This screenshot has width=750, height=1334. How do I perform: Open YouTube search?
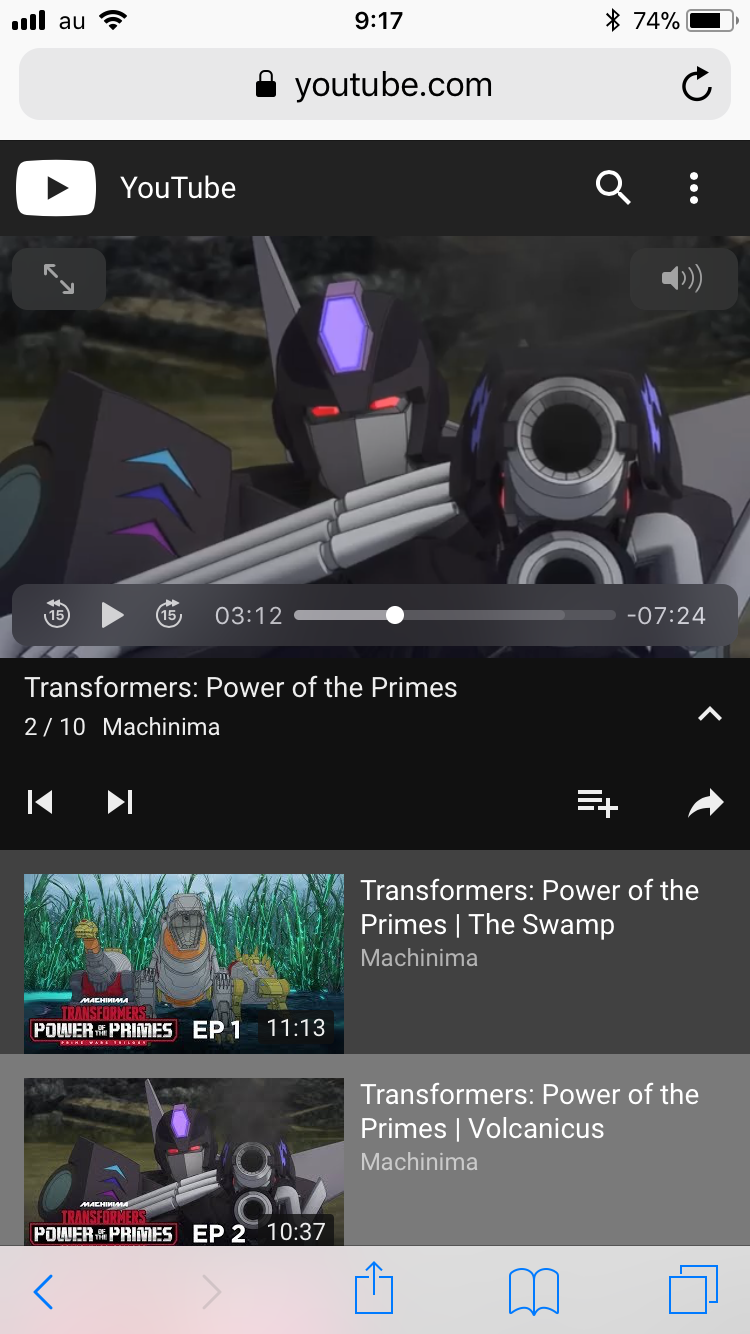click(612, 187)
